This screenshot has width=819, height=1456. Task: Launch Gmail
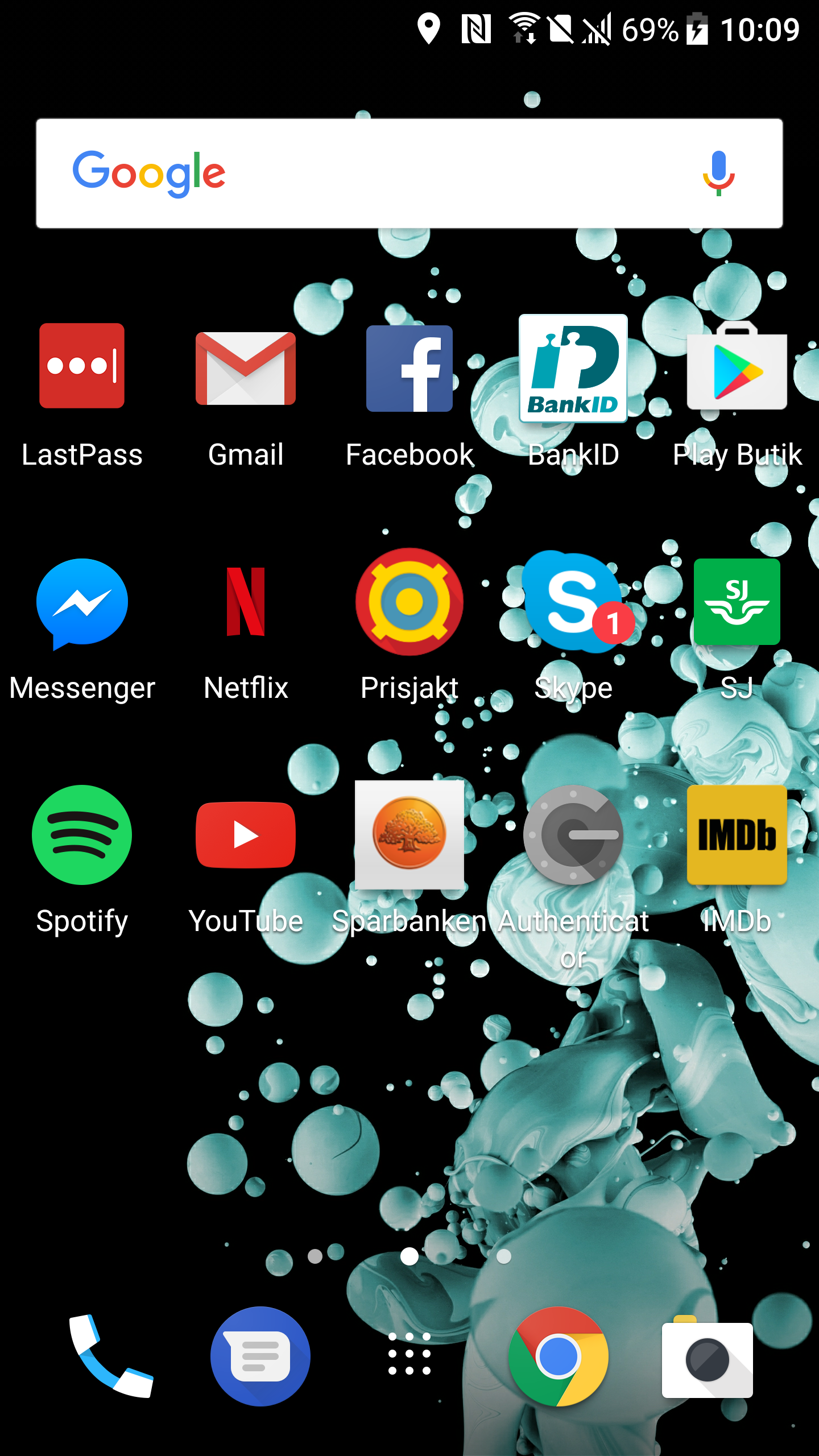pos(246,369)
